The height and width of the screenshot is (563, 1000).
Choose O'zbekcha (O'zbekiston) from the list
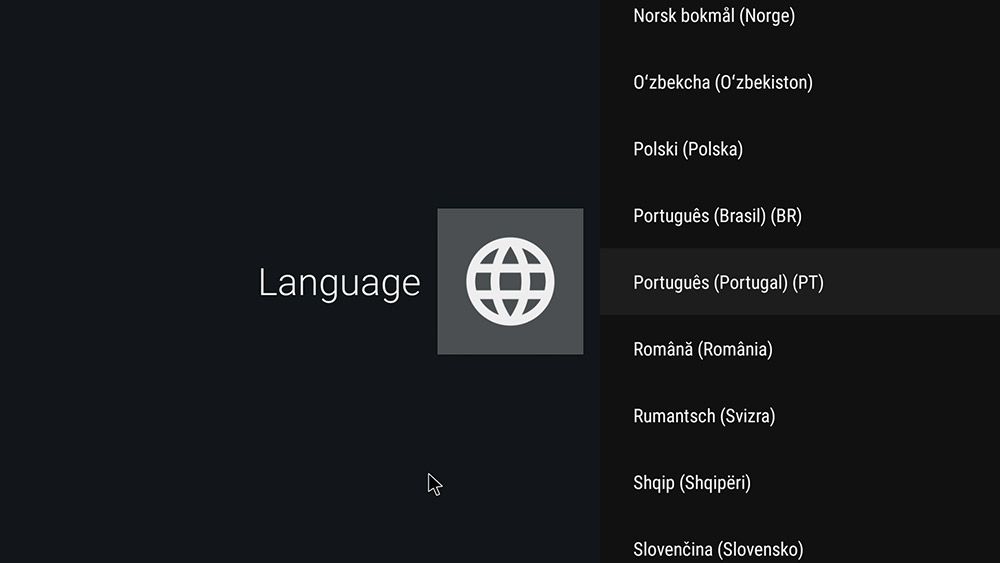point(723,82)
